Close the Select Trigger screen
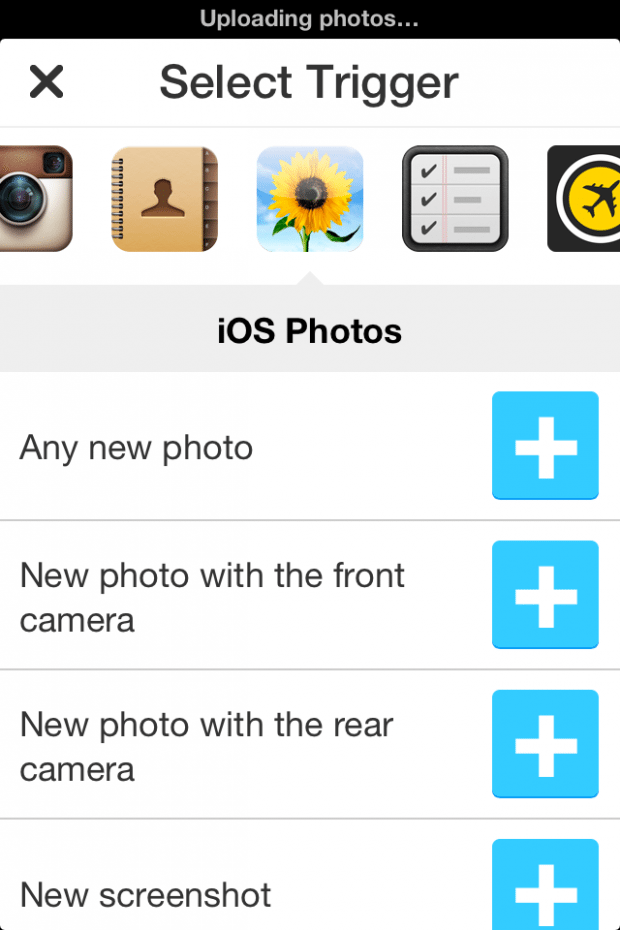The height and width of the screenshot is (930, 620). point(47,82)
